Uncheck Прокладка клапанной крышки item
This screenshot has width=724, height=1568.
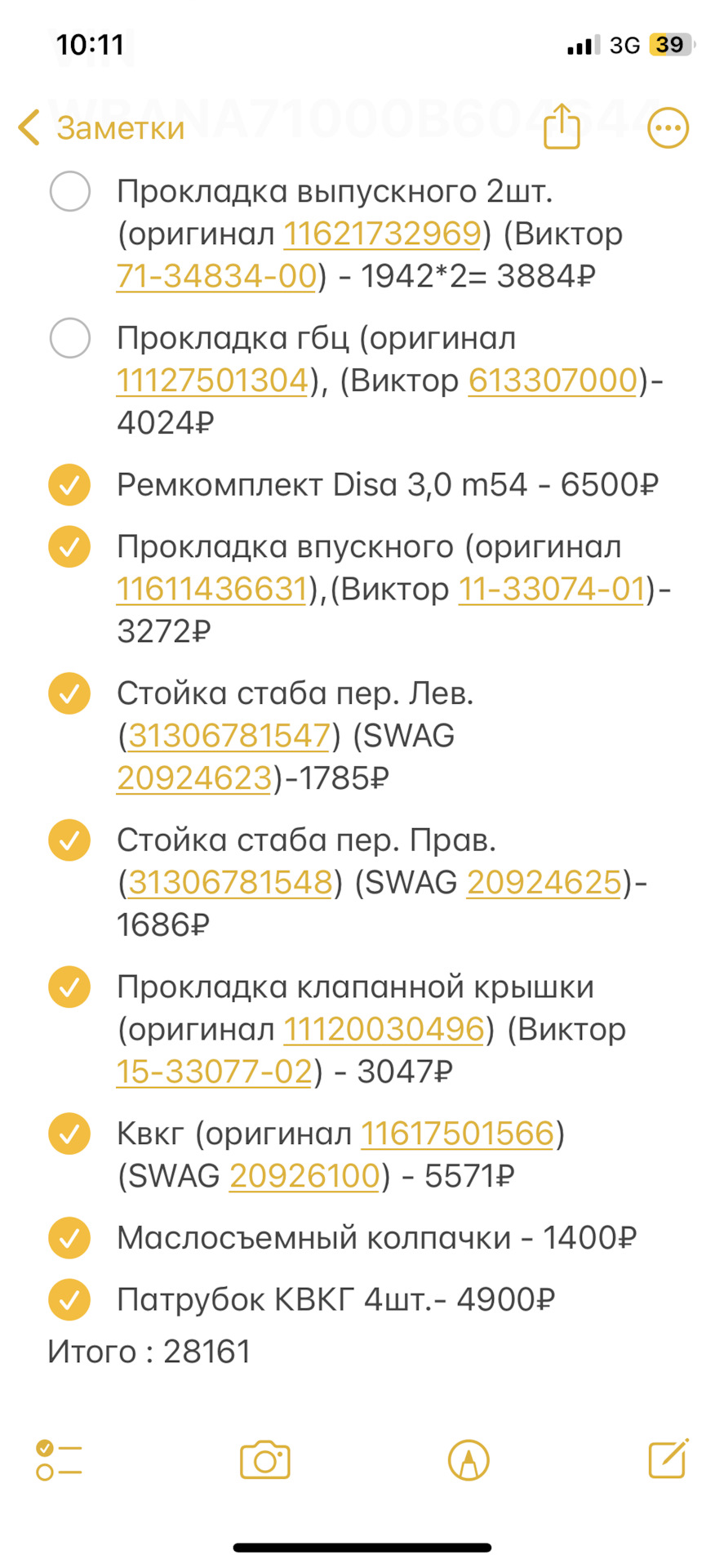point(70,987)
